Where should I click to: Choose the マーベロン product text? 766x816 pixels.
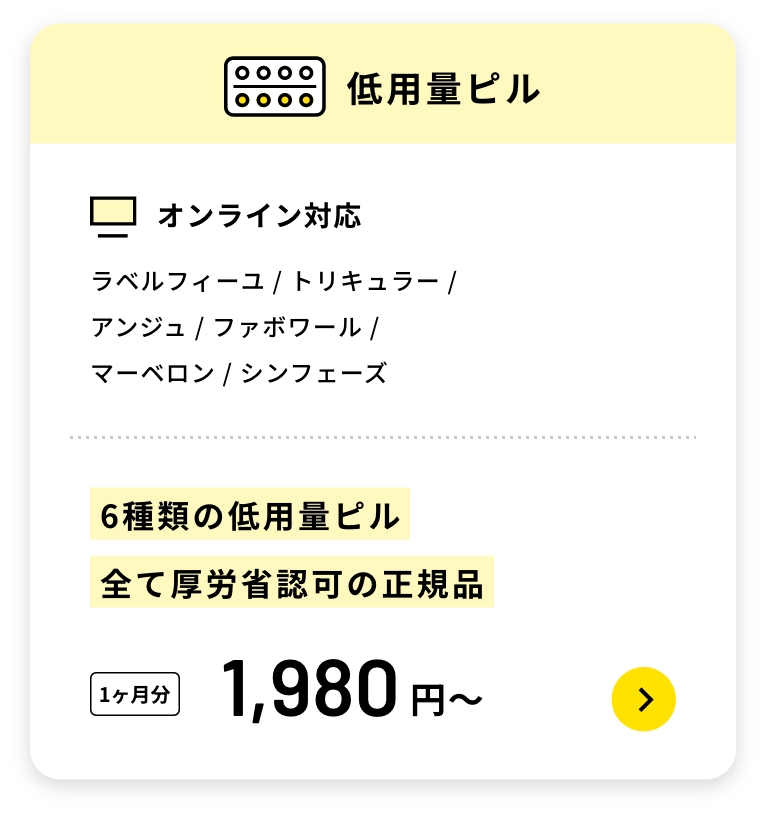pyautogui.click(x=151, y=373)
